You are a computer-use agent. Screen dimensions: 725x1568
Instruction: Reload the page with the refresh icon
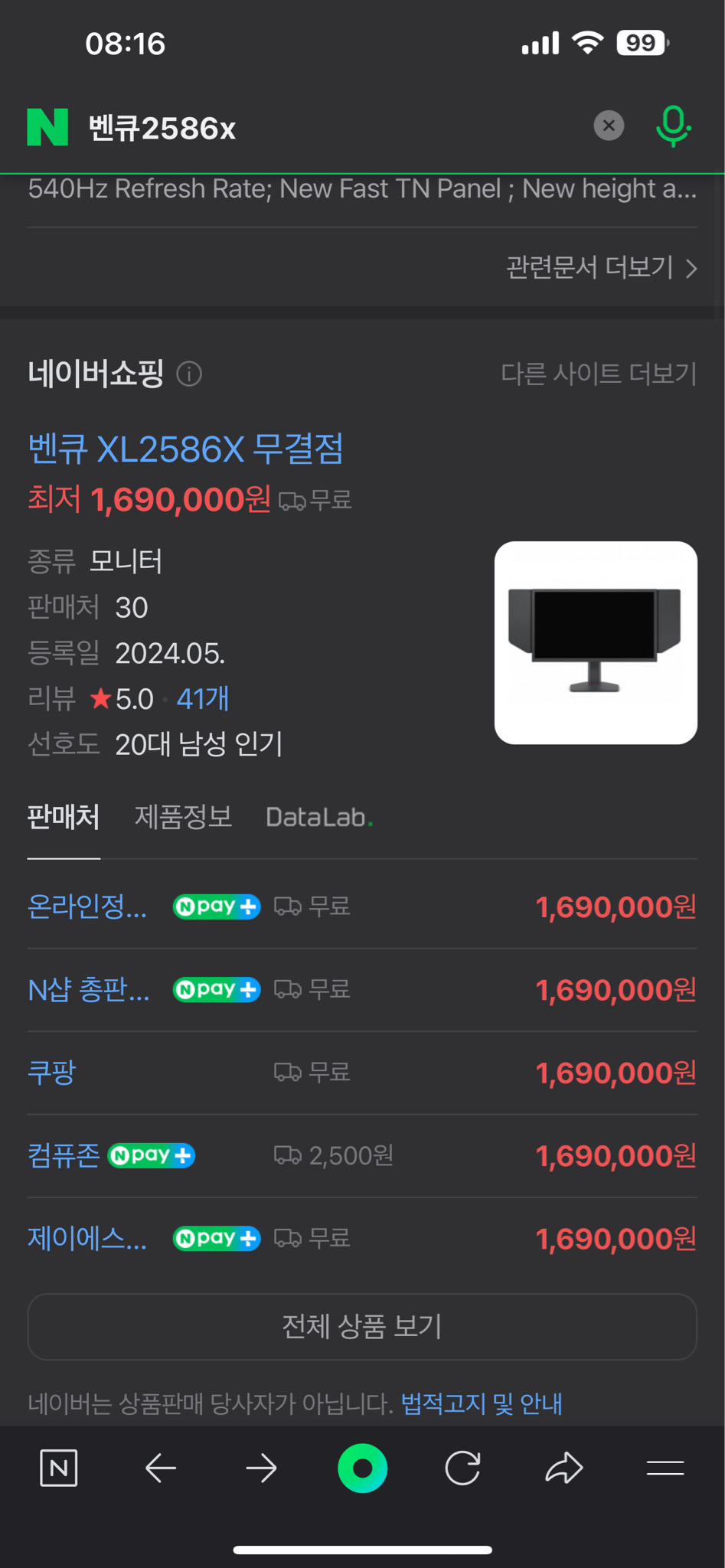coord(463,1468)
